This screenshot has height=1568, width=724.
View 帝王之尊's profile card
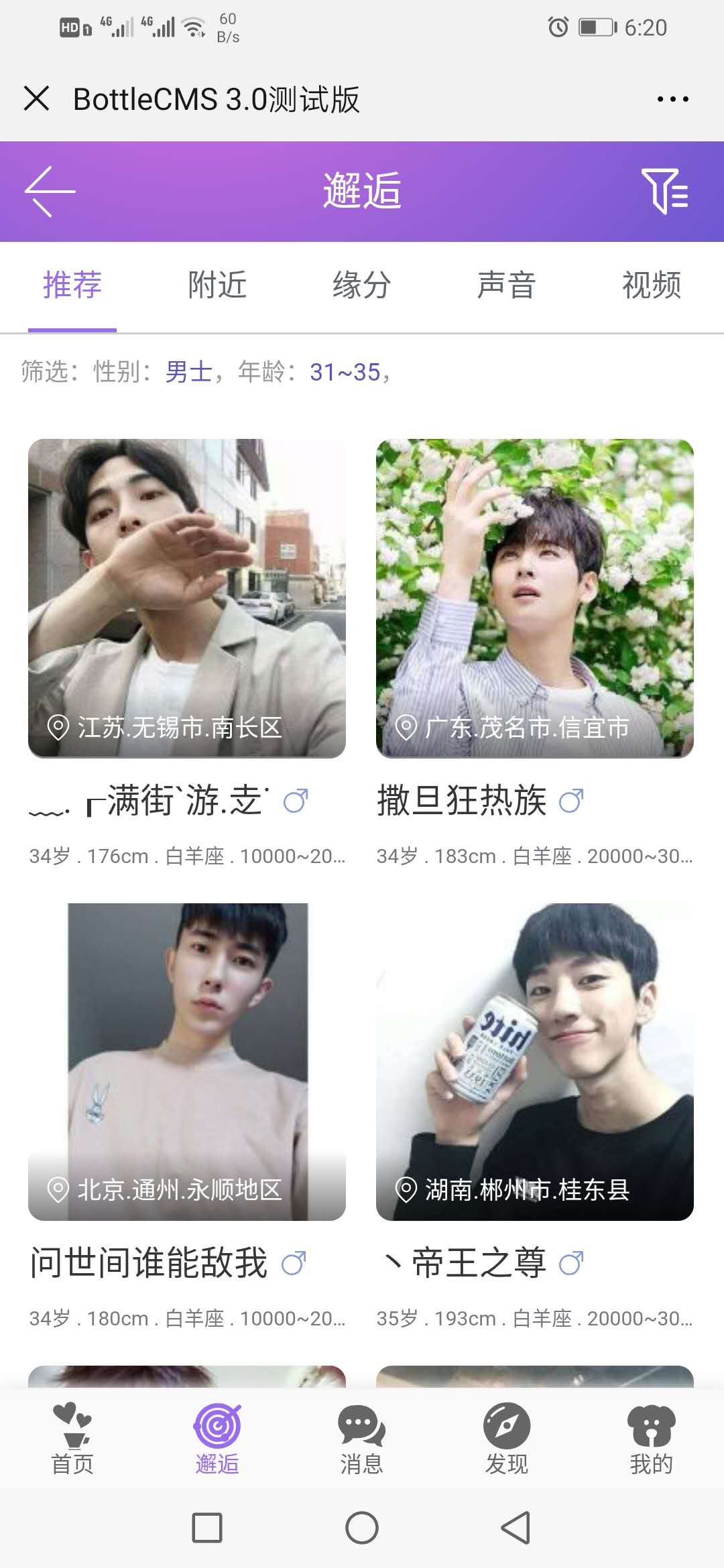tap(534, 1061)
